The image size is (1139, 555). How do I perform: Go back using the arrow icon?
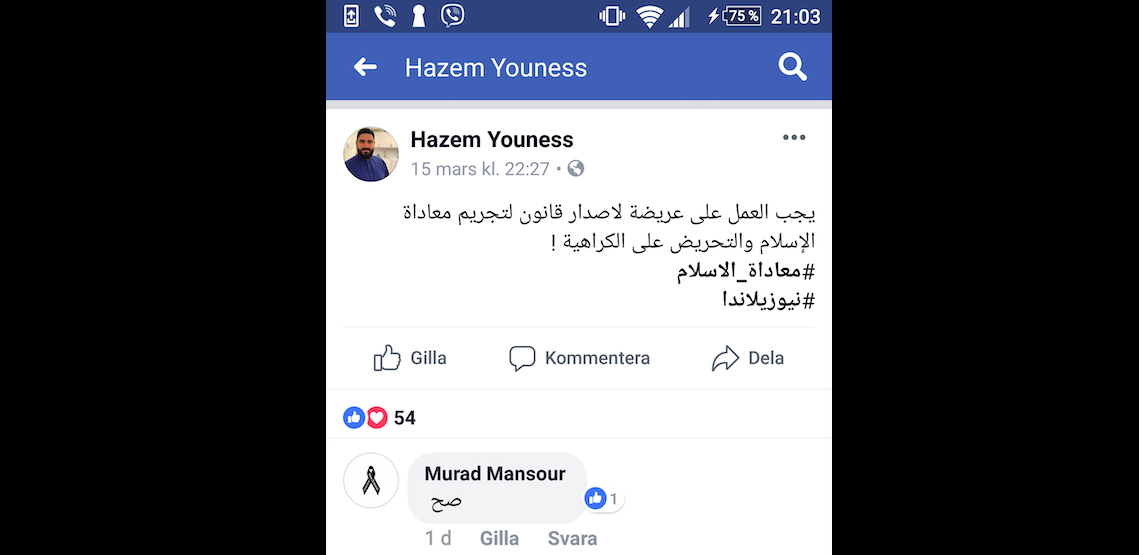tap(365, 68)
